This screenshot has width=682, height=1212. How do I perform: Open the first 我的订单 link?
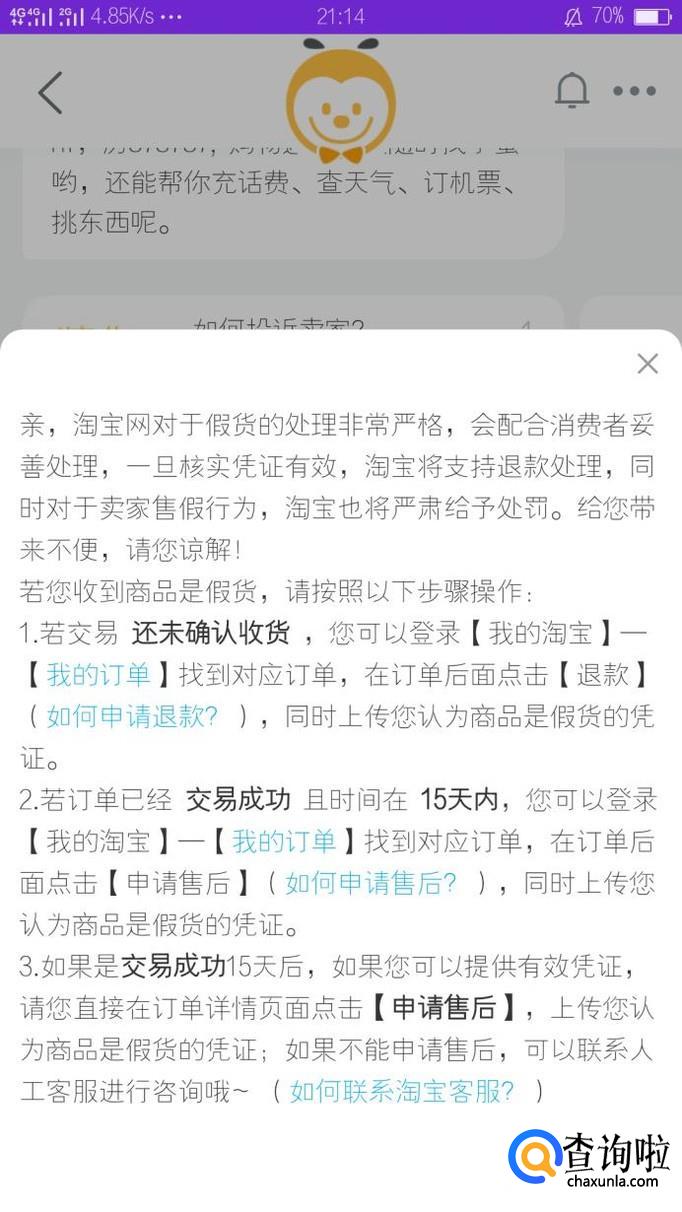[x=98, y=674]
